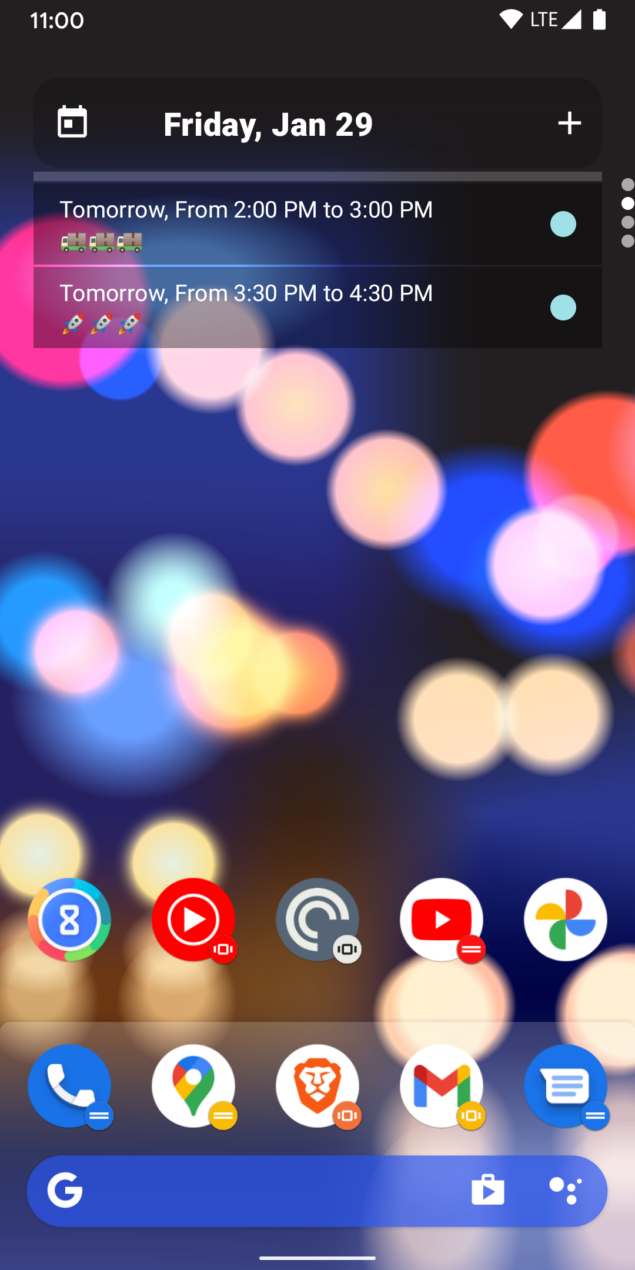The image size is (635, 1270).
Task: Open Play Store shortcut in search bar
Action: coord(487,1190)
